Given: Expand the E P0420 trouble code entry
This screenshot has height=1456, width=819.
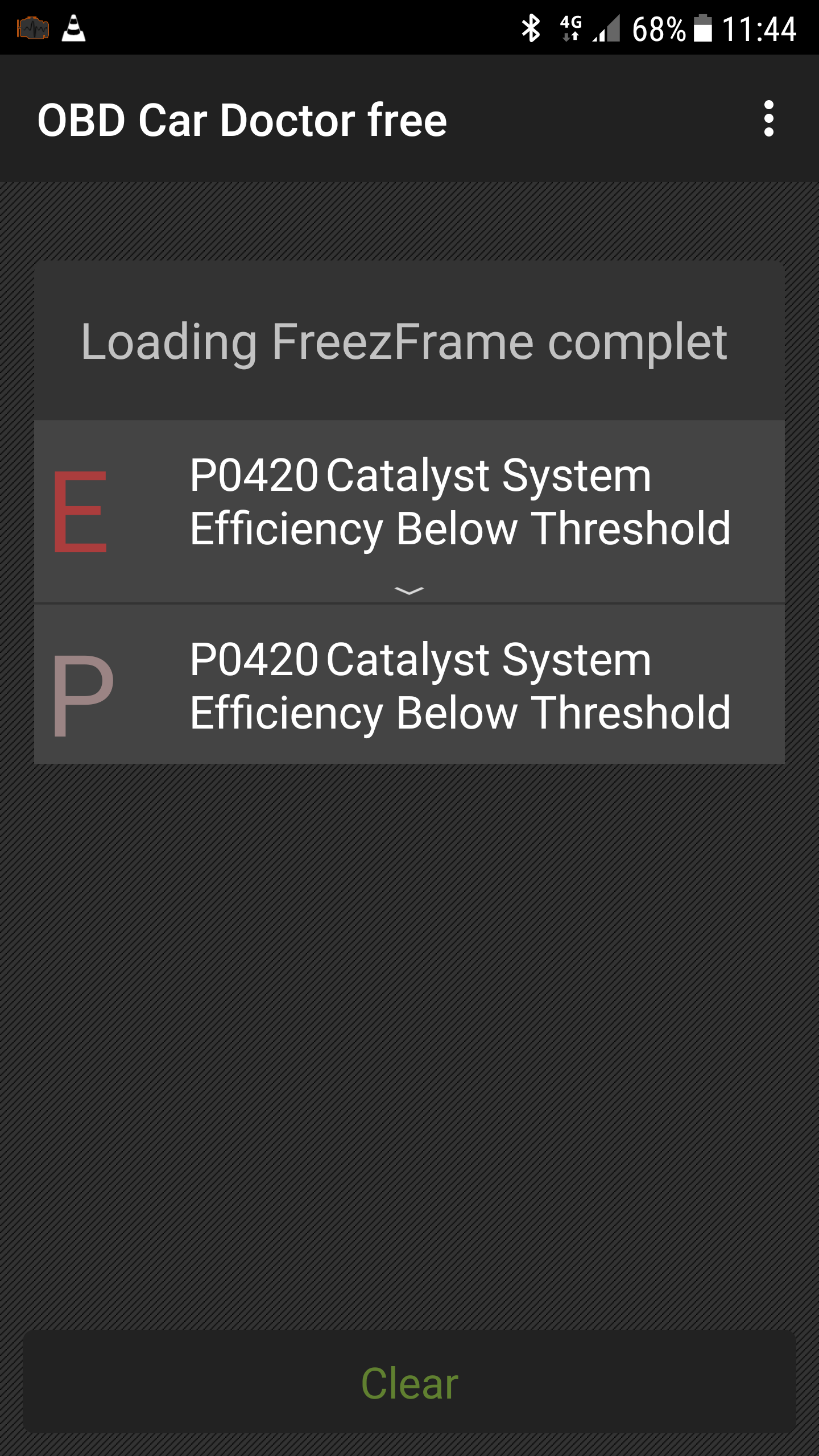Looking at the screenshot, I should 409,511.
